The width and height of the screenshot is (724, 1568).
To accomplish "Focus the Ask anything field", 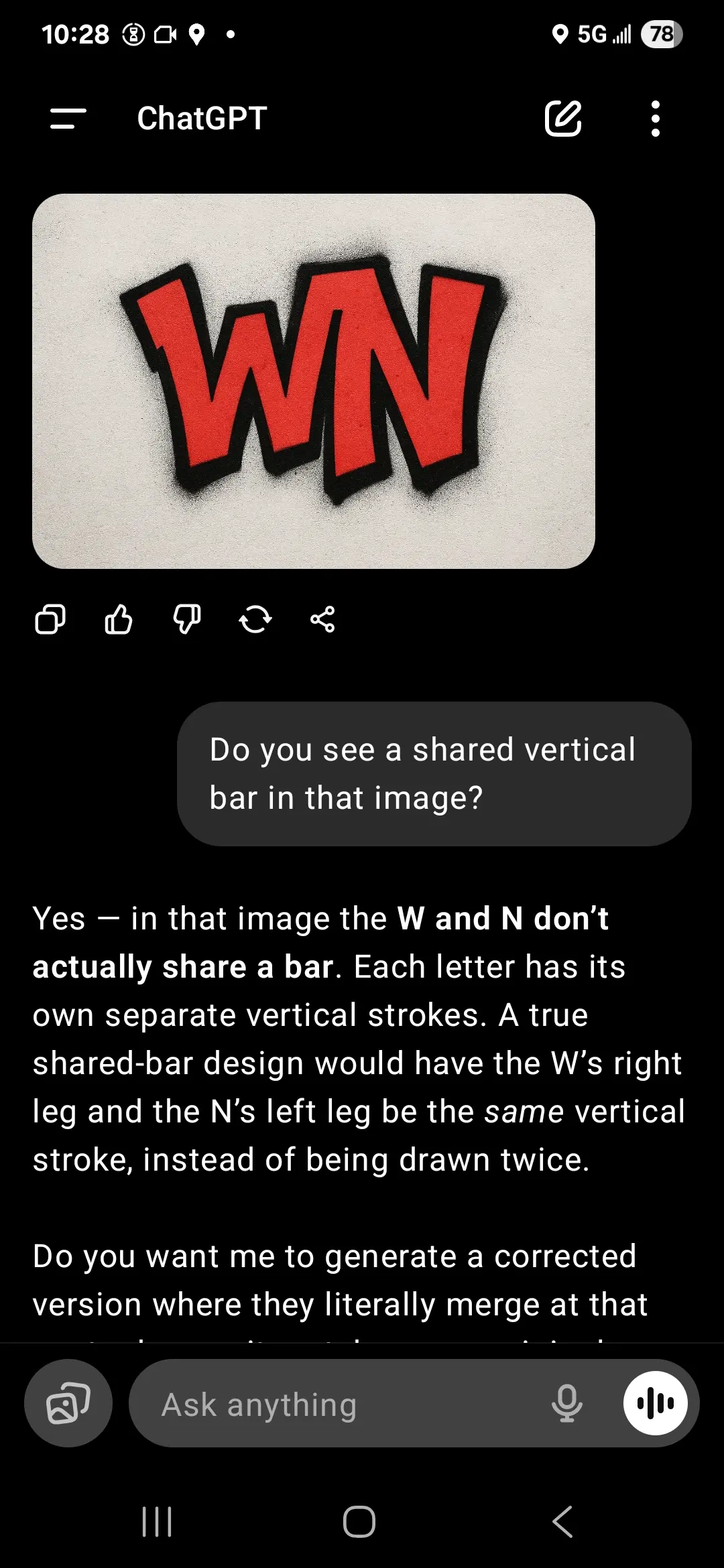I will [x=335, y=1404].
